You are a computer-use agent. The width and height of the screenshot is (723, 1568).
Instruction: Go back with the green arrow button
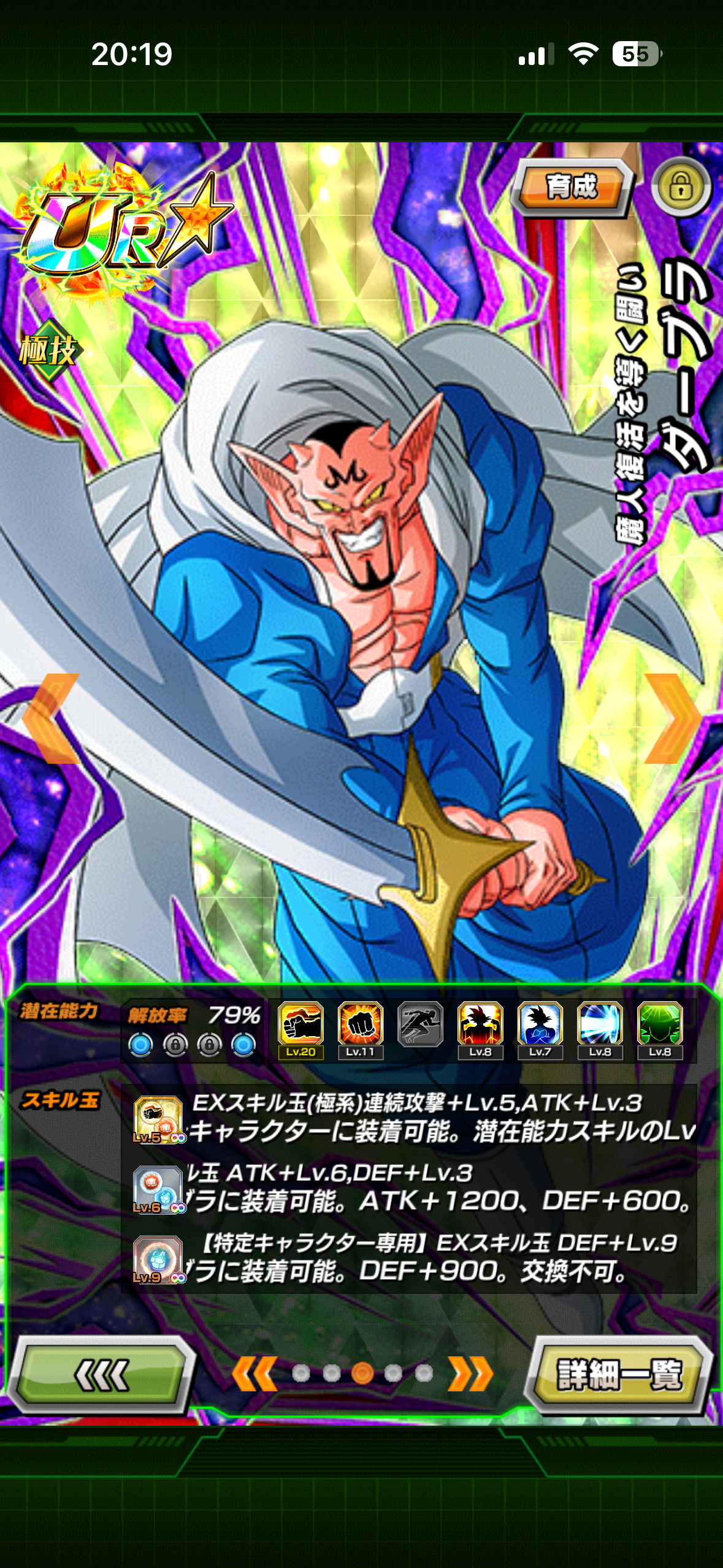(101, 1374)
